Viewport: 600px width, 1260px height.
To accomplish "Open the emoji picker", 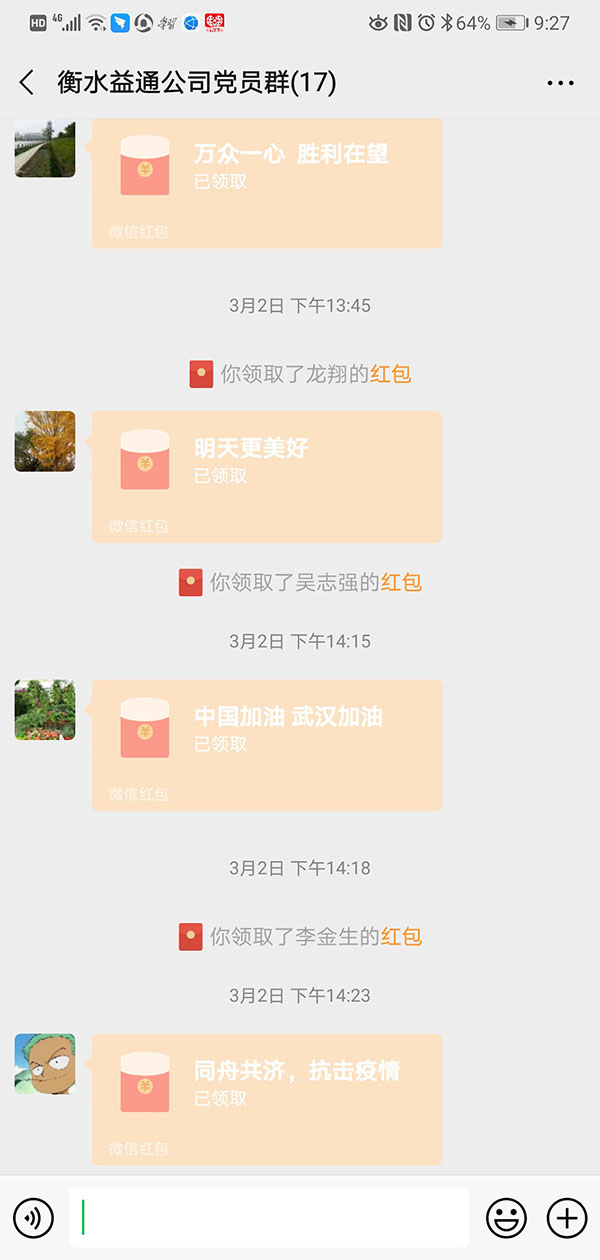I will (506, 1217).
